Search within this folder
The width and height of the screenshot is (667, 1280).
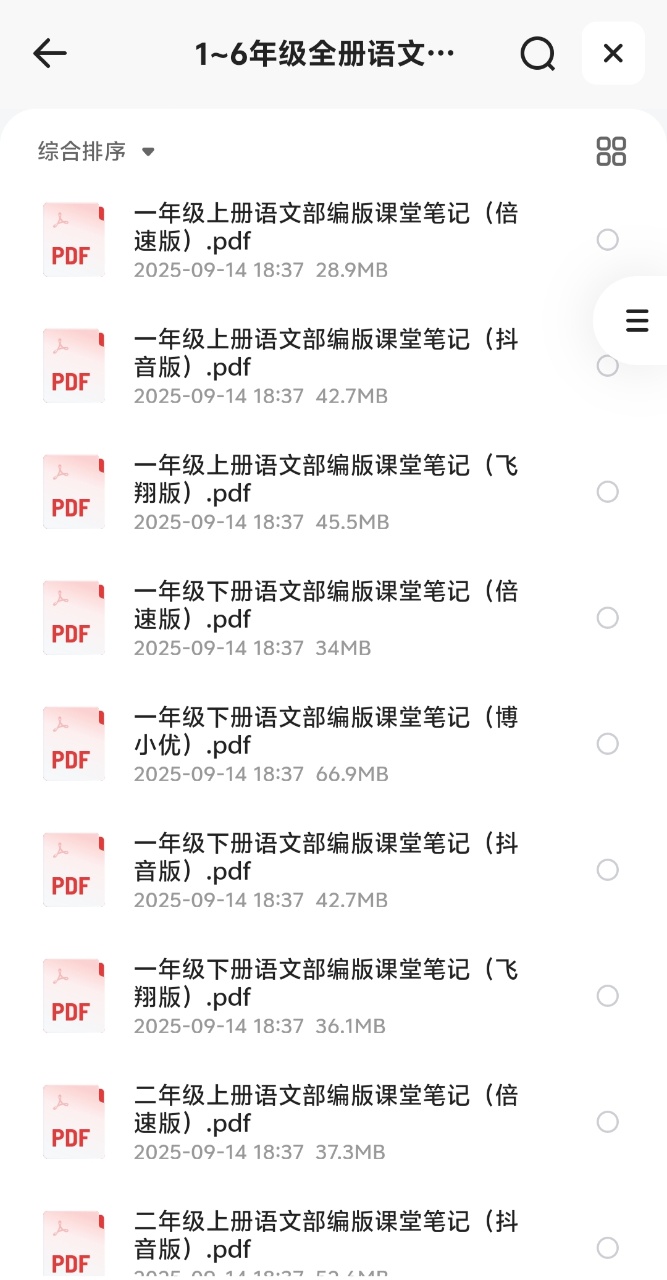[x=537, y=54]
